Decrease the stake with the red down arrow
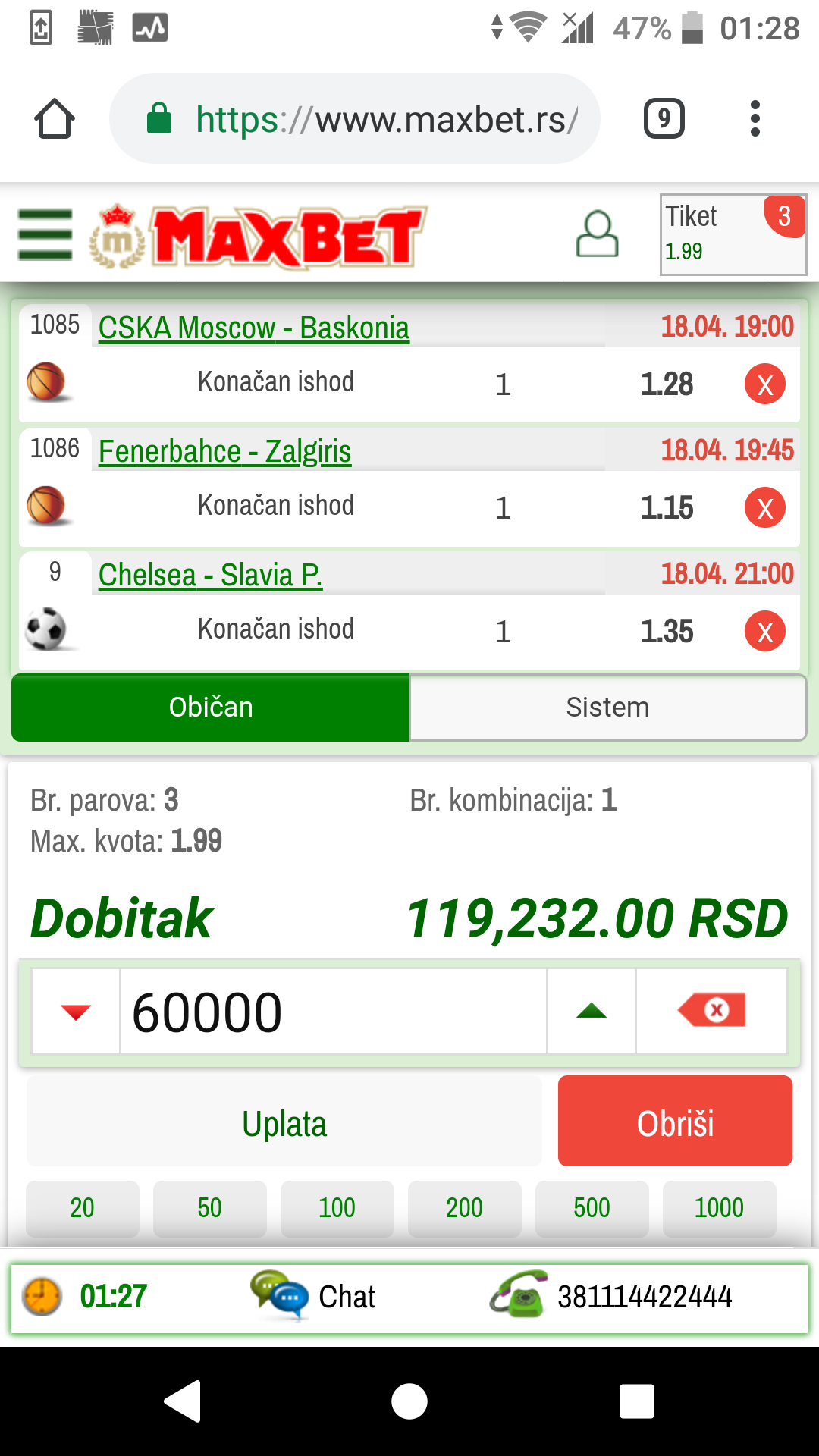 (76, 1011)
